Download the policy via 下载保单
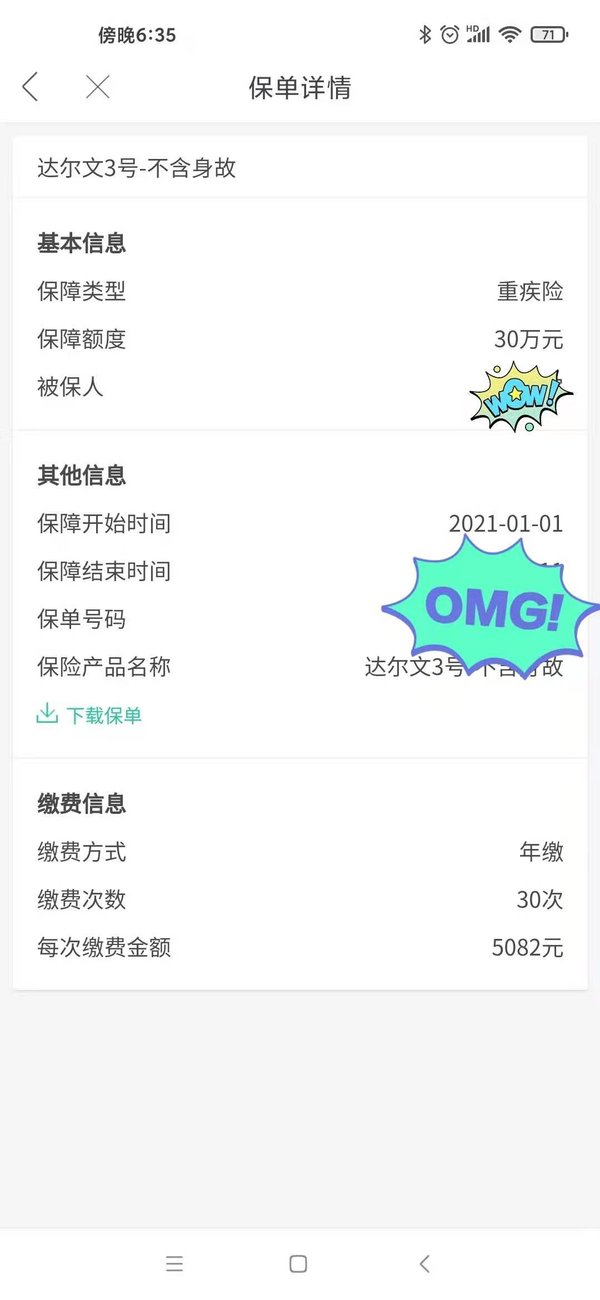The width and height of the screenshot is (600, 1300). (89, 715)
